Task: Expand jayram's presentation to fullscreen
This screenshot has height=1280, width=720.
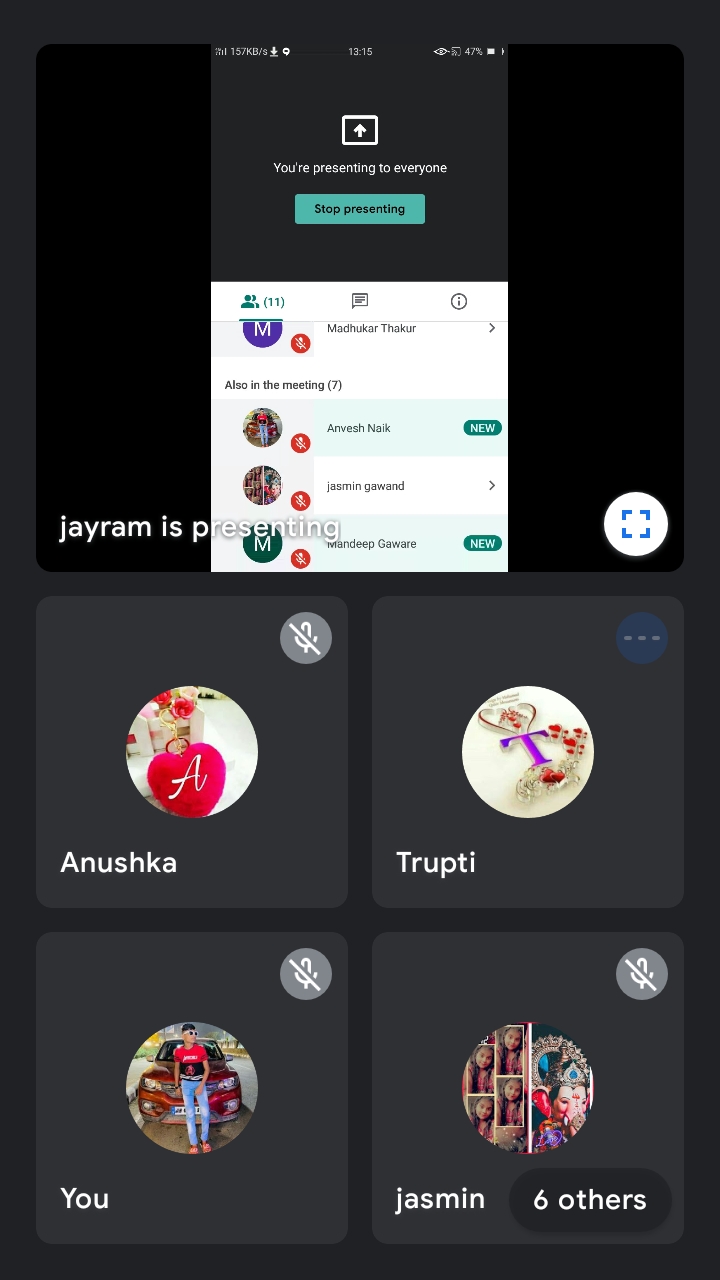Action: pos(635,524)
